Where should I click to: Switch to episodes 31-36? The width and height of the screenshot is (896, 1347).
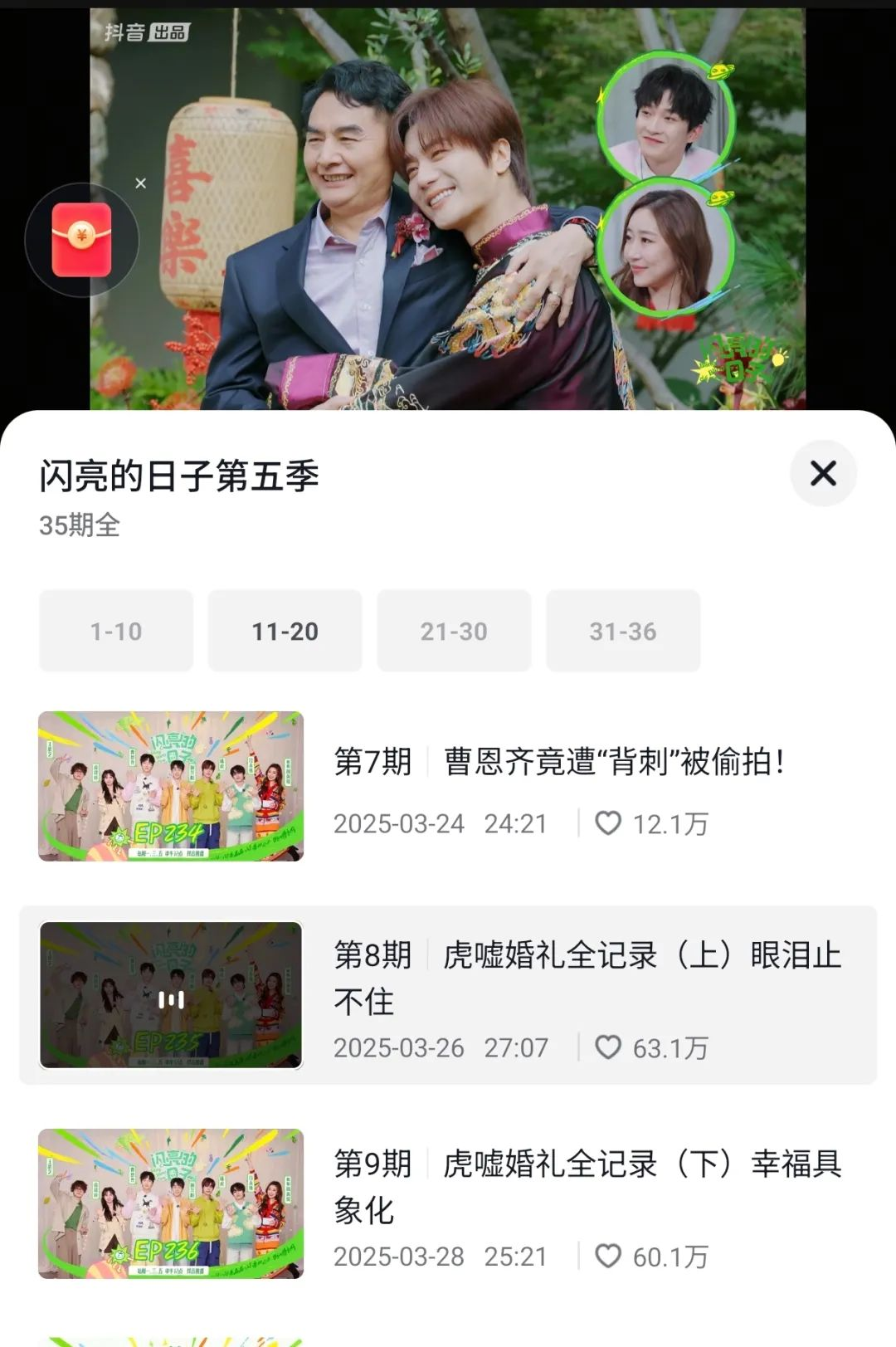point(623,631)
